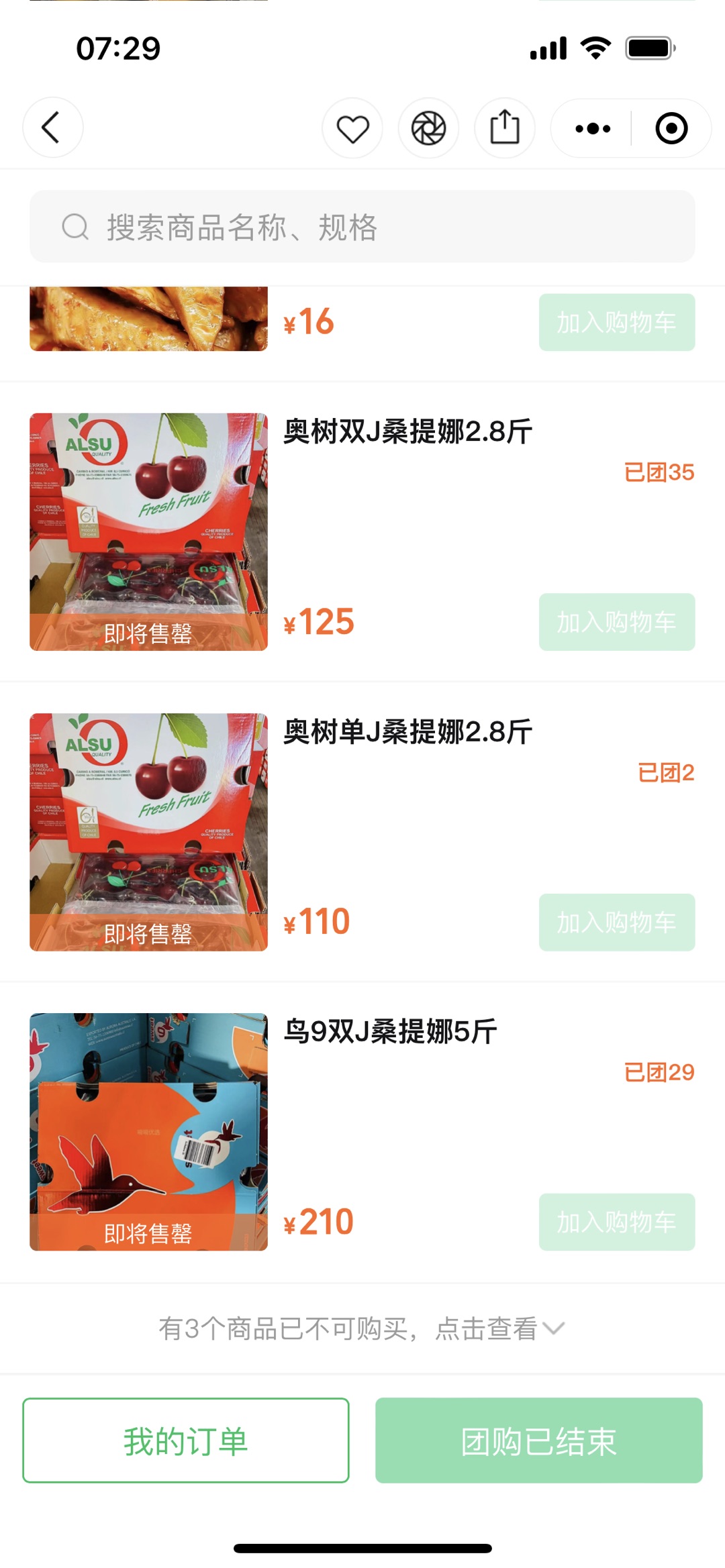725x1568 pixels.
Task: Open 奥树单J桑提娜2.8斤 product image
Action: tap(148, 831)
